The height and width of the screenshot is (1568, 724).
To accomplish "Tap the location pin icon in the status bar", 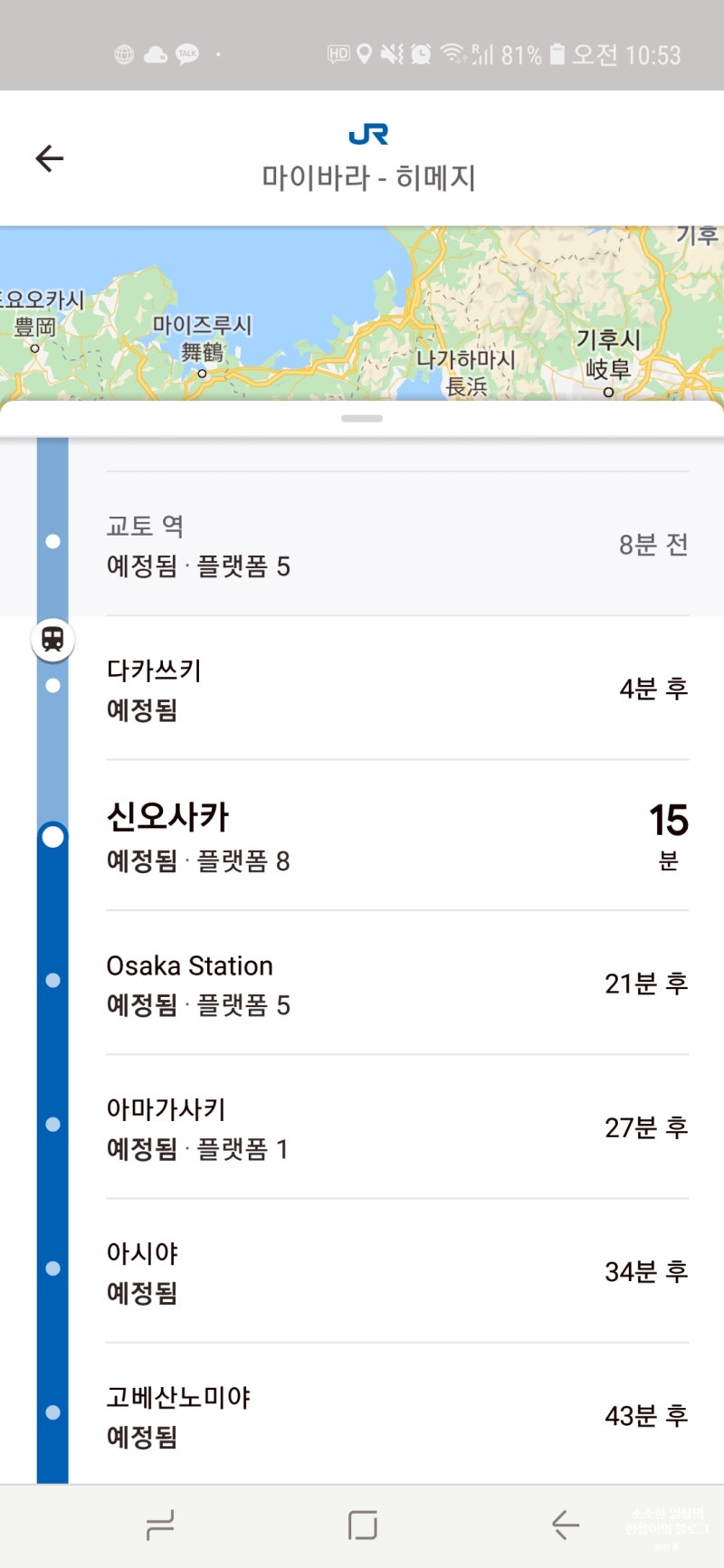I will (x=362, y=54).
